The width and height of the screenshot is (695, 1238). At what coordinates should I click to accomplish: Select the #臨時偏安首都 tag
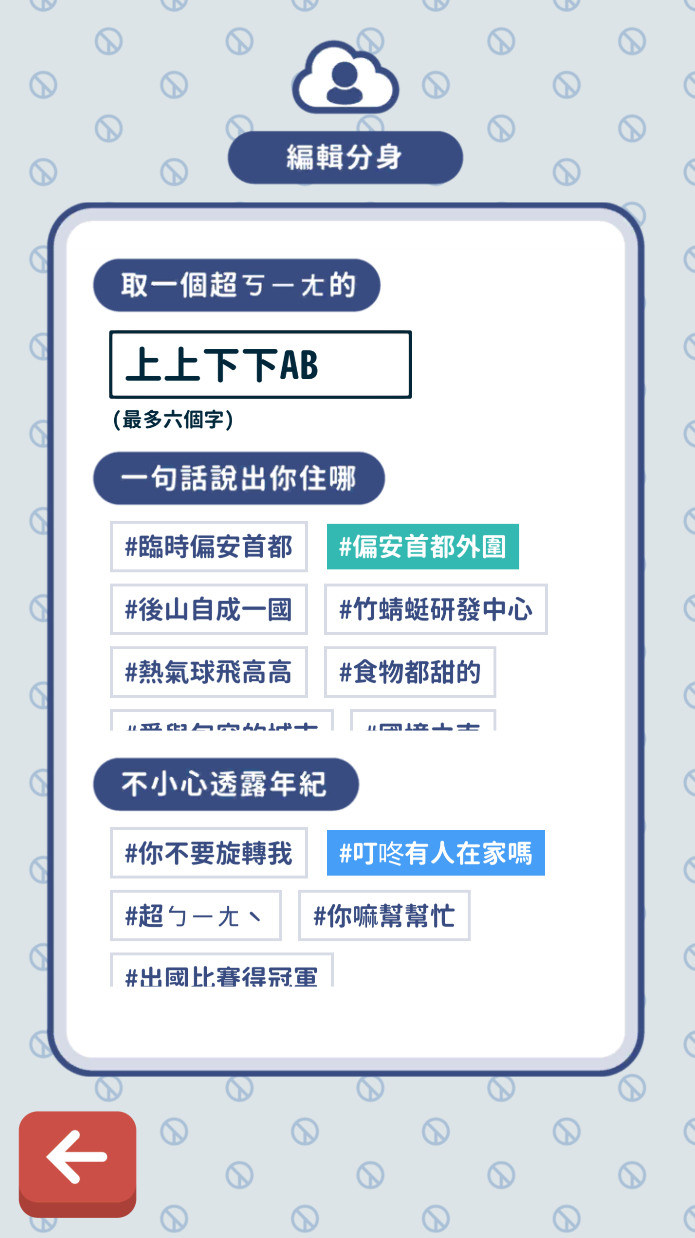pos(208,547)
